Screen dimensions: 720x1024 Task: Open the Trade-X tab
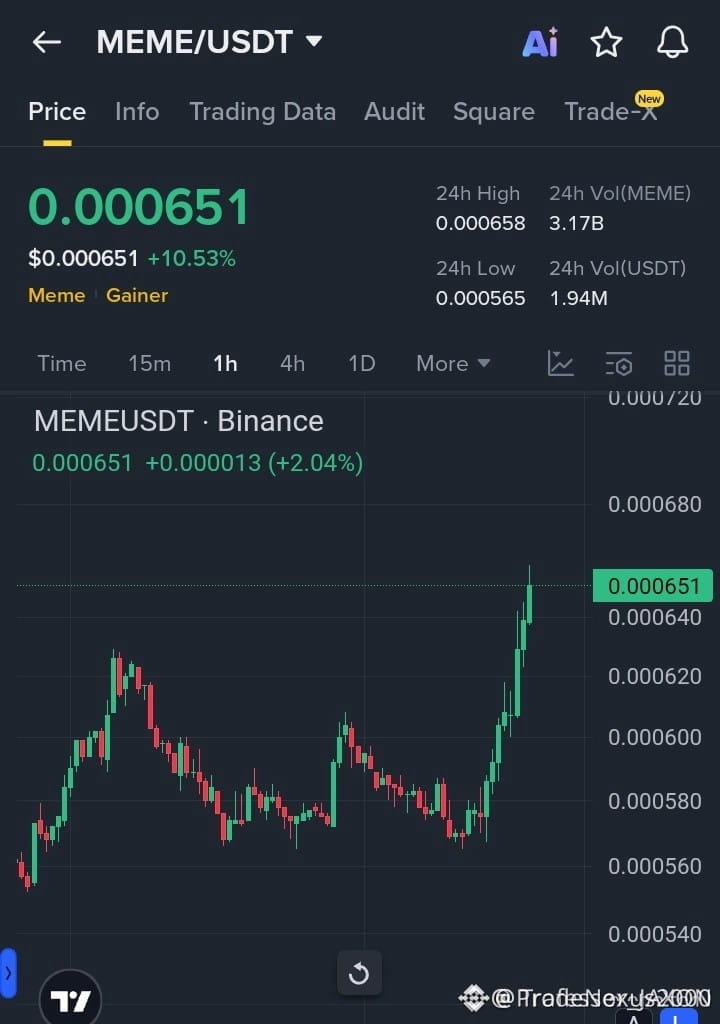click(x=610, y=111)
